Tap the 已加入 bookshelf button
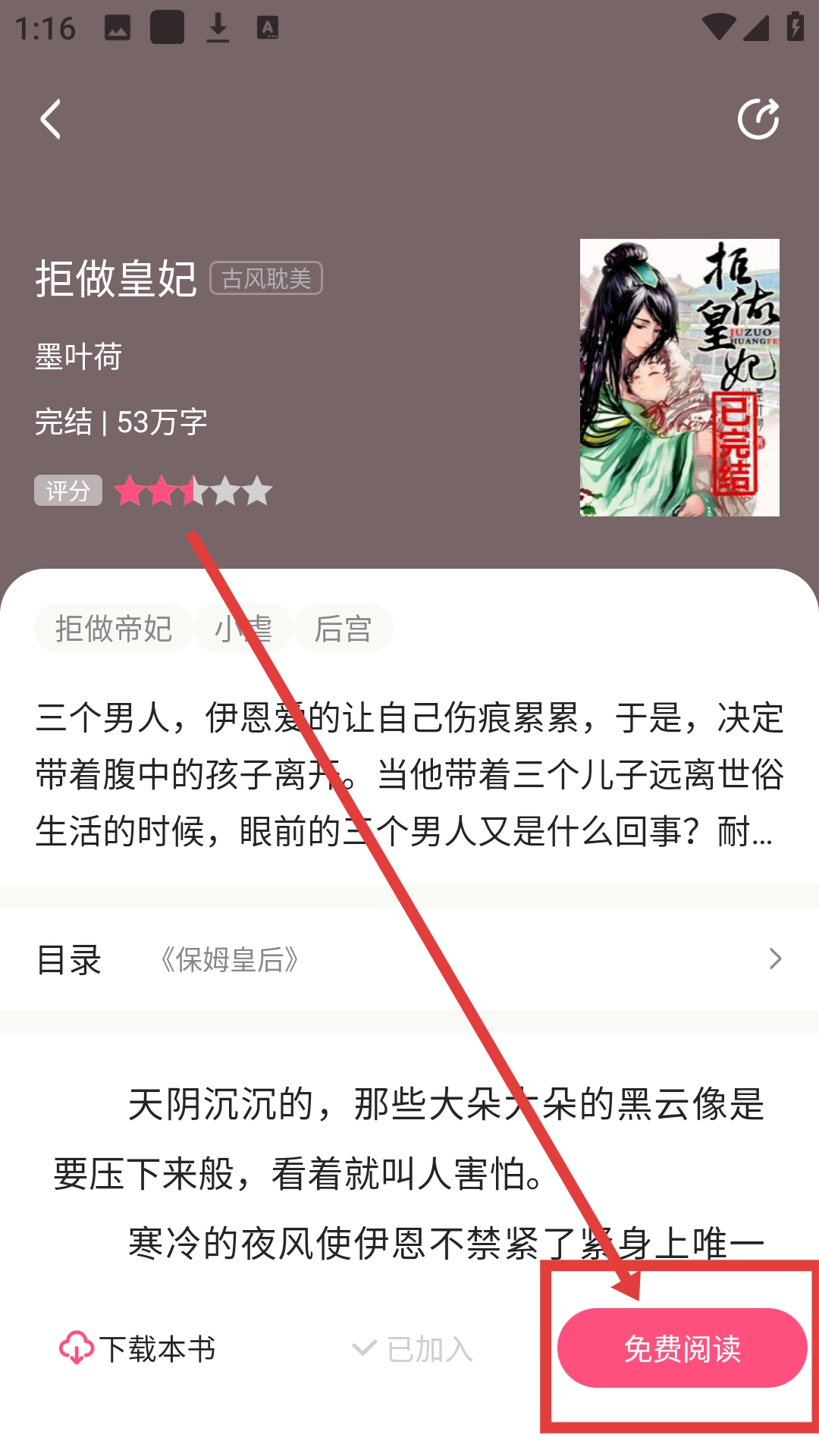This screenshot has width=819, height=1456. (x=413, y=1348)
